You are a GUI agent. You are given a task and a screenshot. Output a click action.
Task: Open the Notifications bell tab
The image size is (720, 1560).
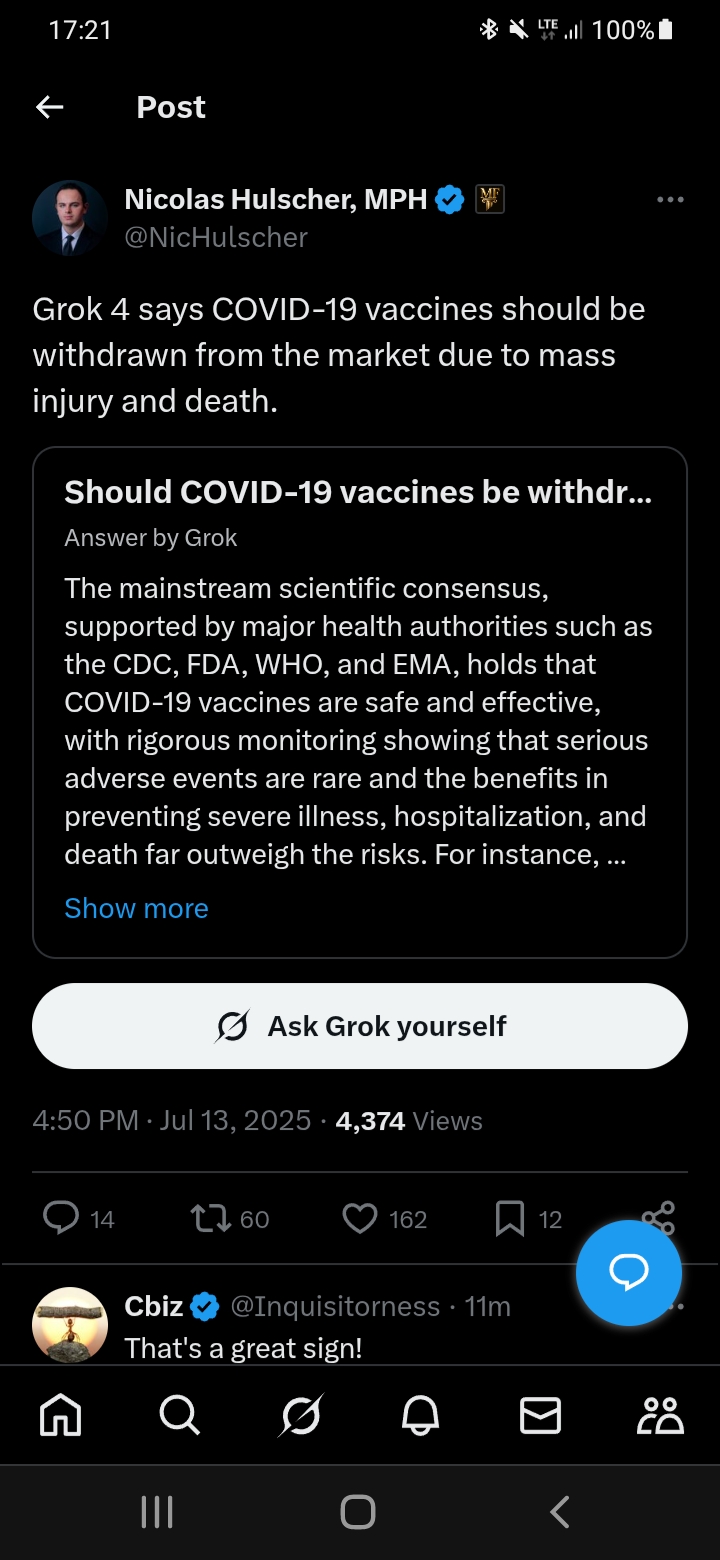[420, 1415]
